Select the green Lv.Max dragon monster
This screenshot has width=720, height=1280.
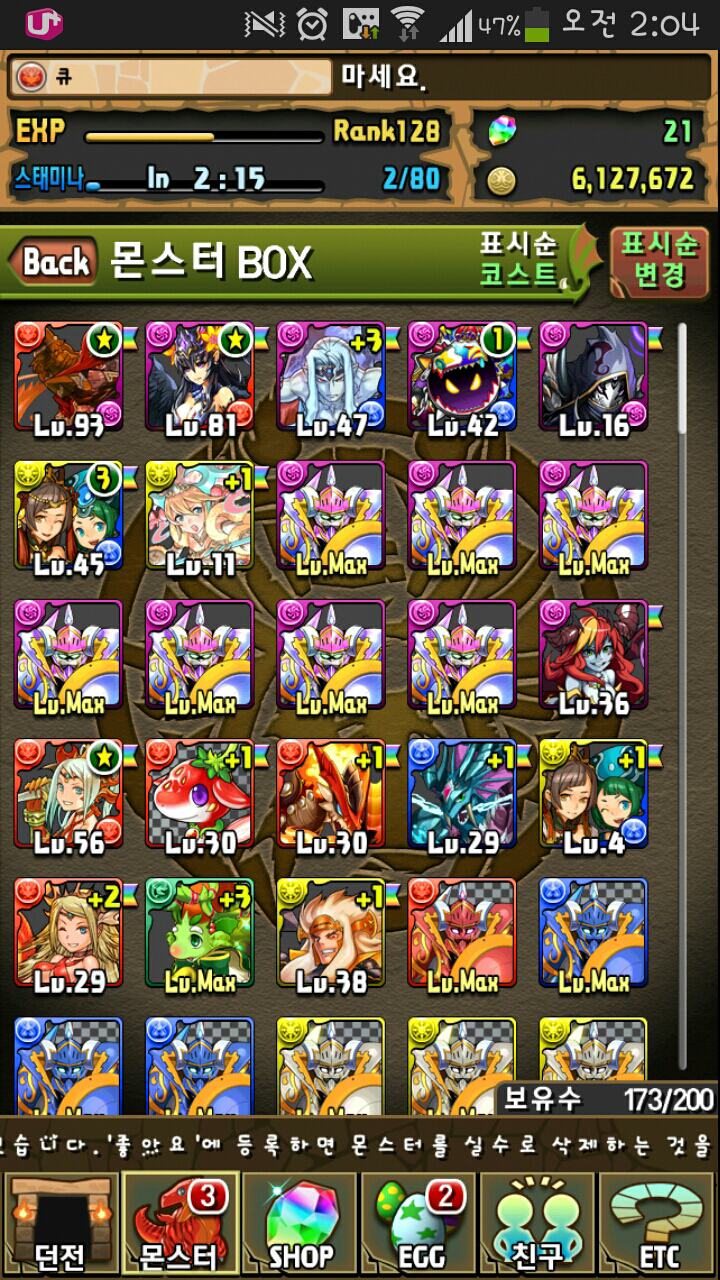pyautogui.click(x=200, y=933)
